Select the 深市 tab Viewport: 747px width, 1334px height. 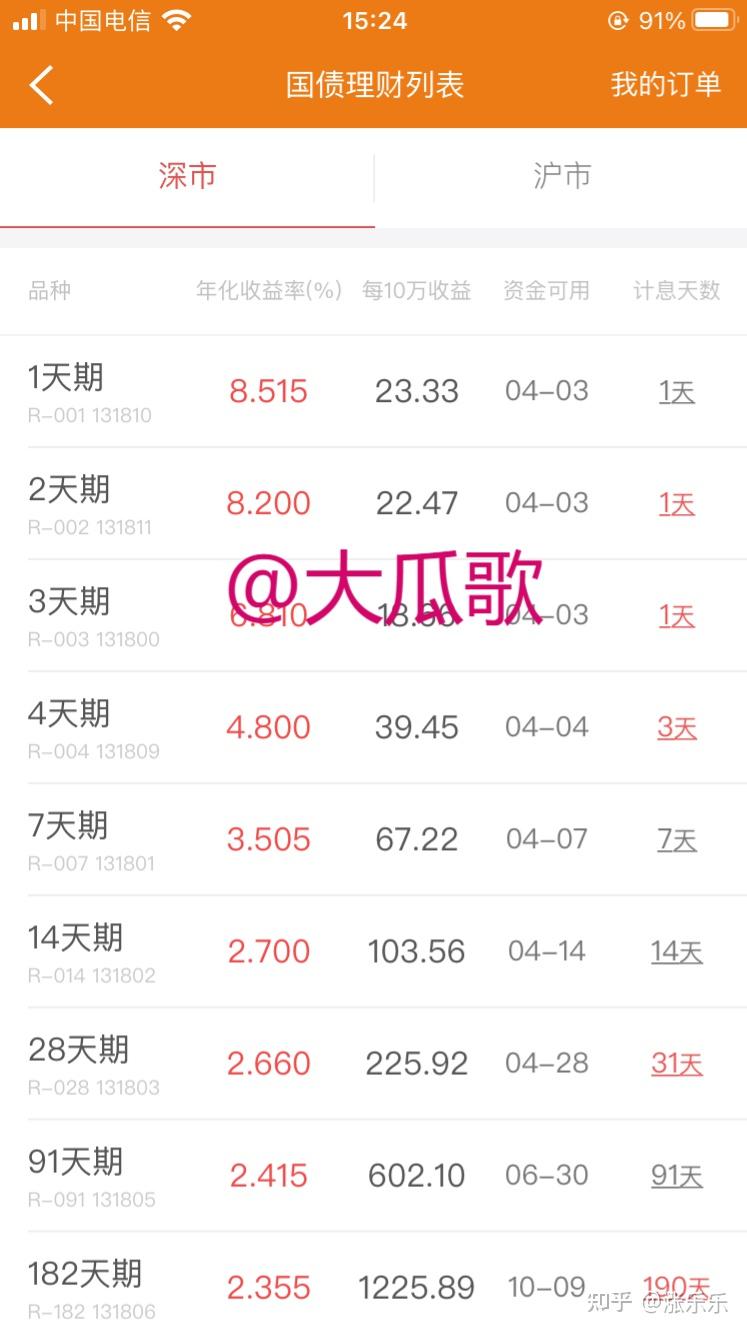187,177
